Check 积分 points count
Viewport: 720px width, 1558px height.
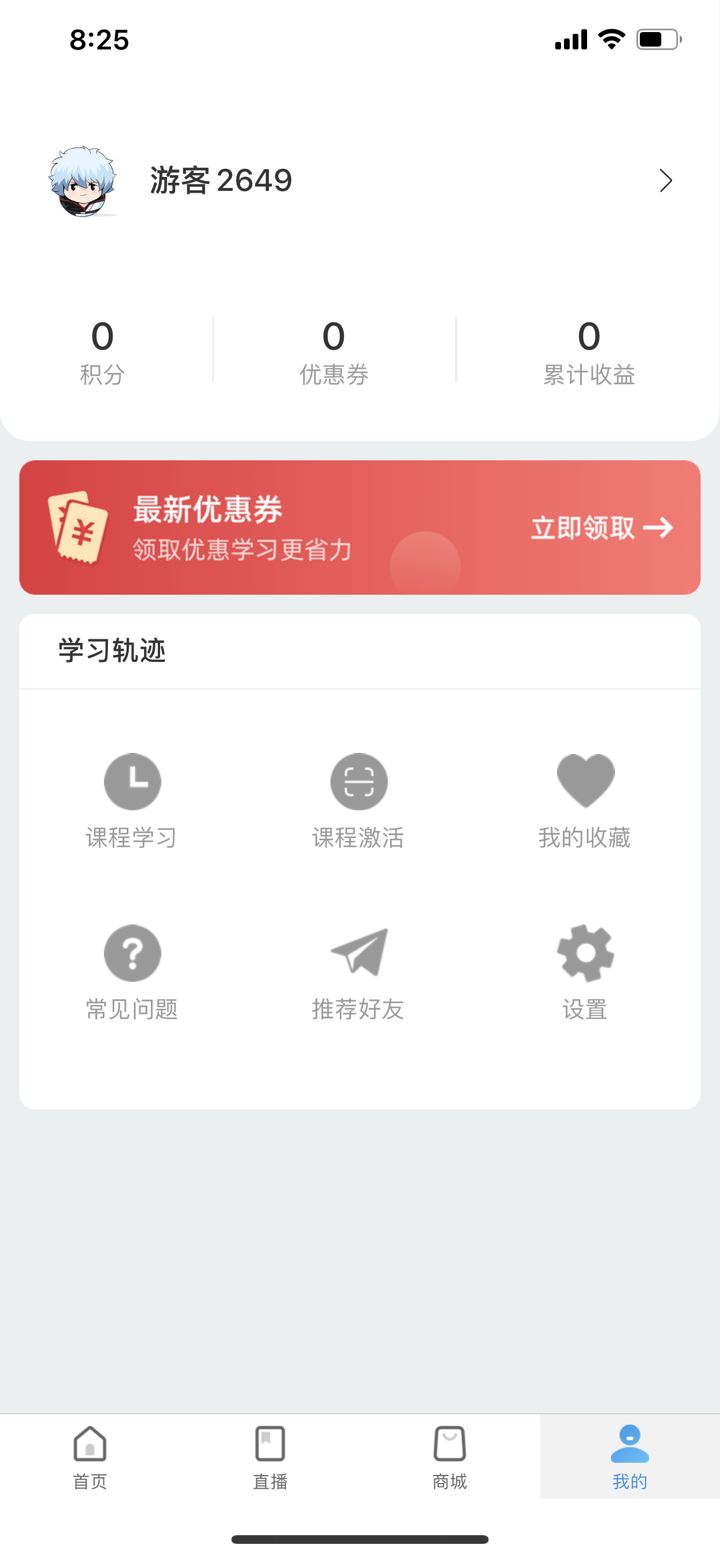102,350
